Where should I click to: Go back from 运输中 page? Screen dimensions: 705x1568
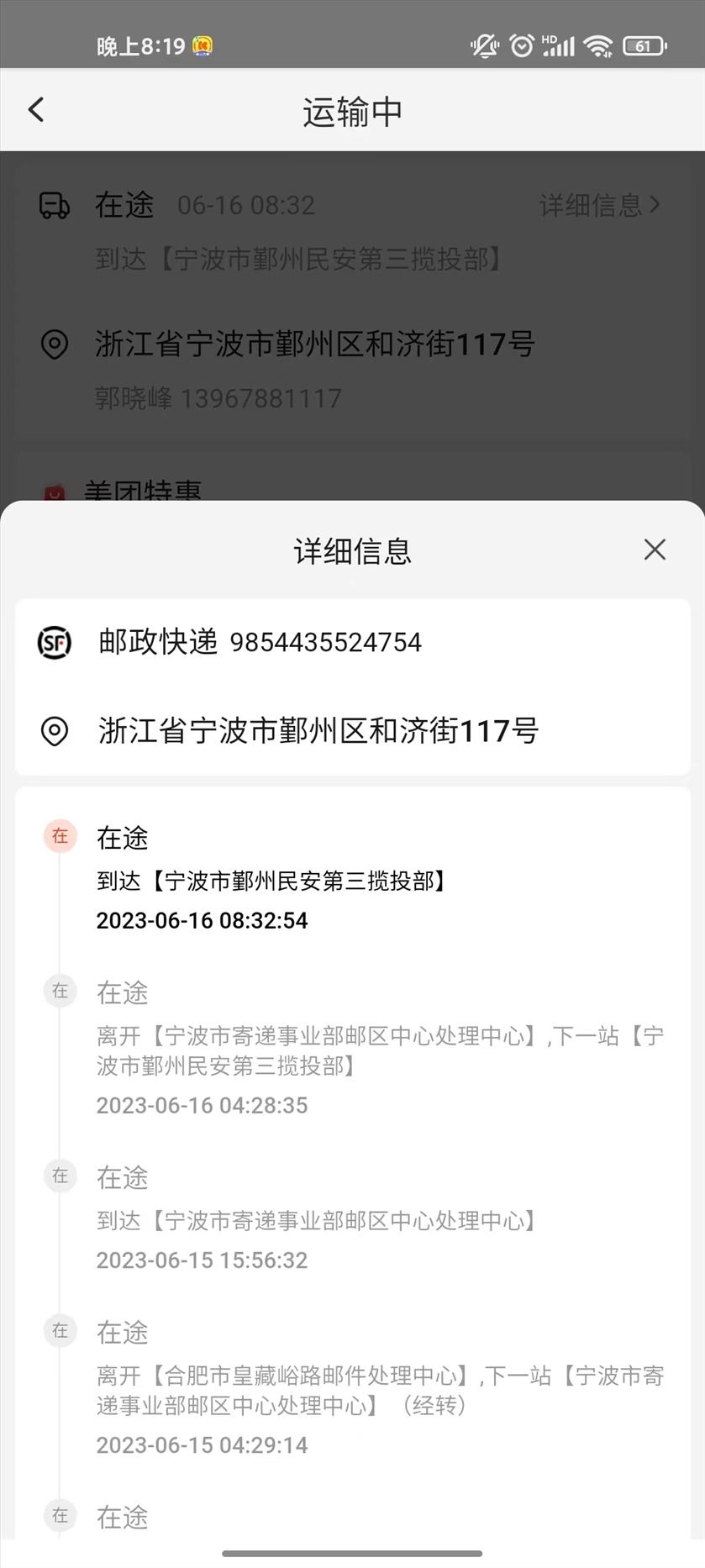click(36, 109)
